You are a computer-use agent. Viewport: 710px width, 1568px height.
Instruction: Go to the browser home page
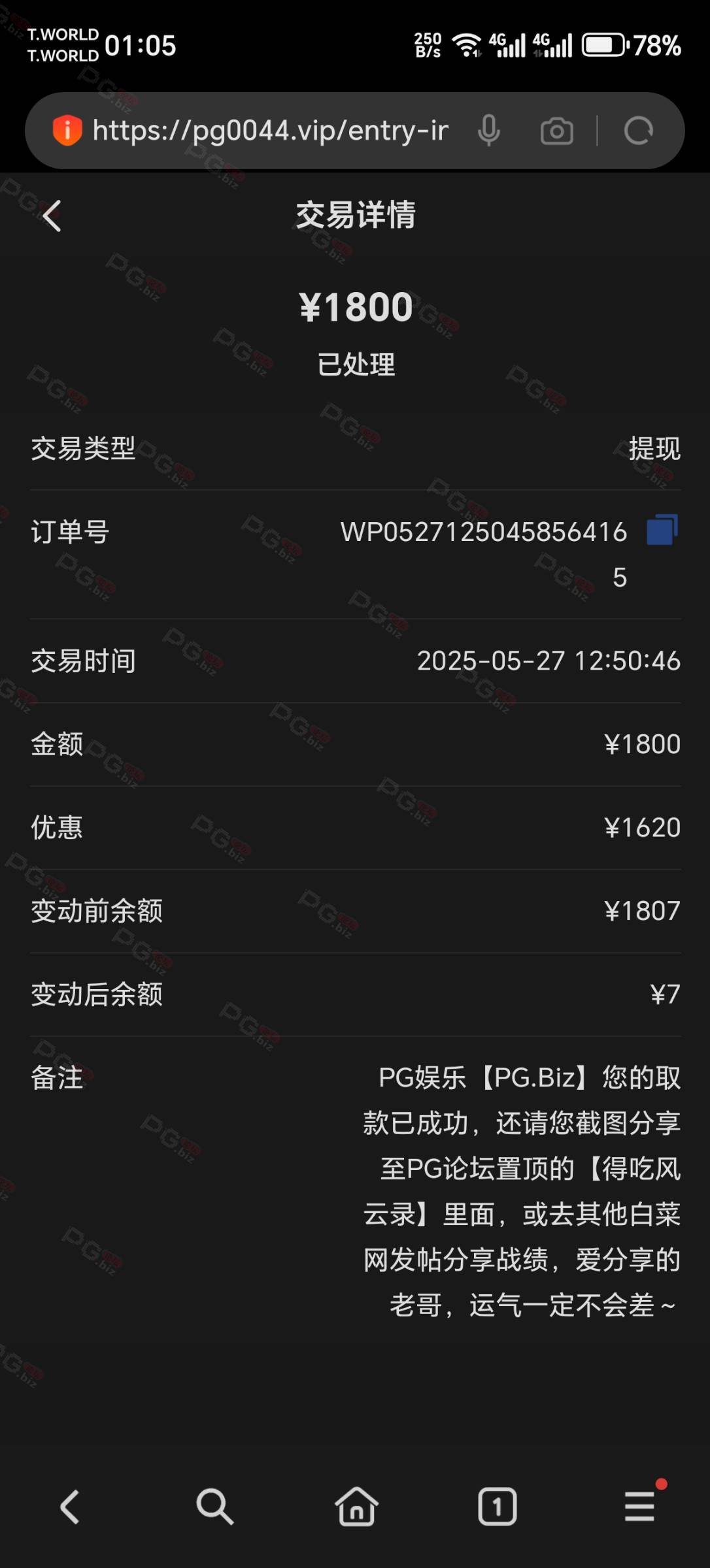click(356, 1506)
